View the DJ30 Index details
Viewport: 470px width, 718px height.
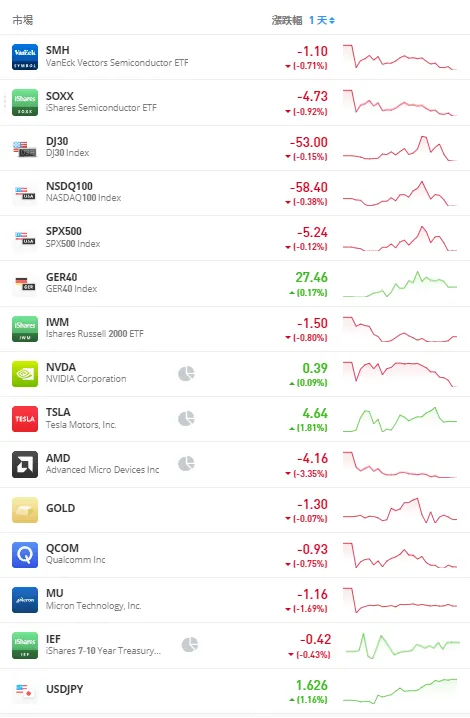pos(235,148)
